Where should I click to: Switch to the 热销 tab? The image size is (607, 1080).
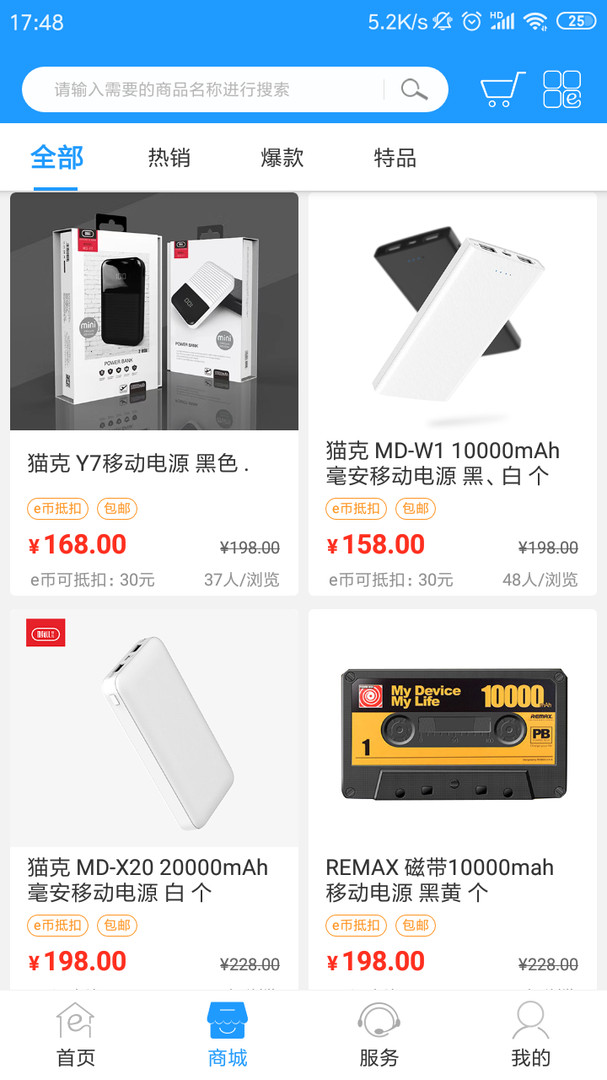169,157
